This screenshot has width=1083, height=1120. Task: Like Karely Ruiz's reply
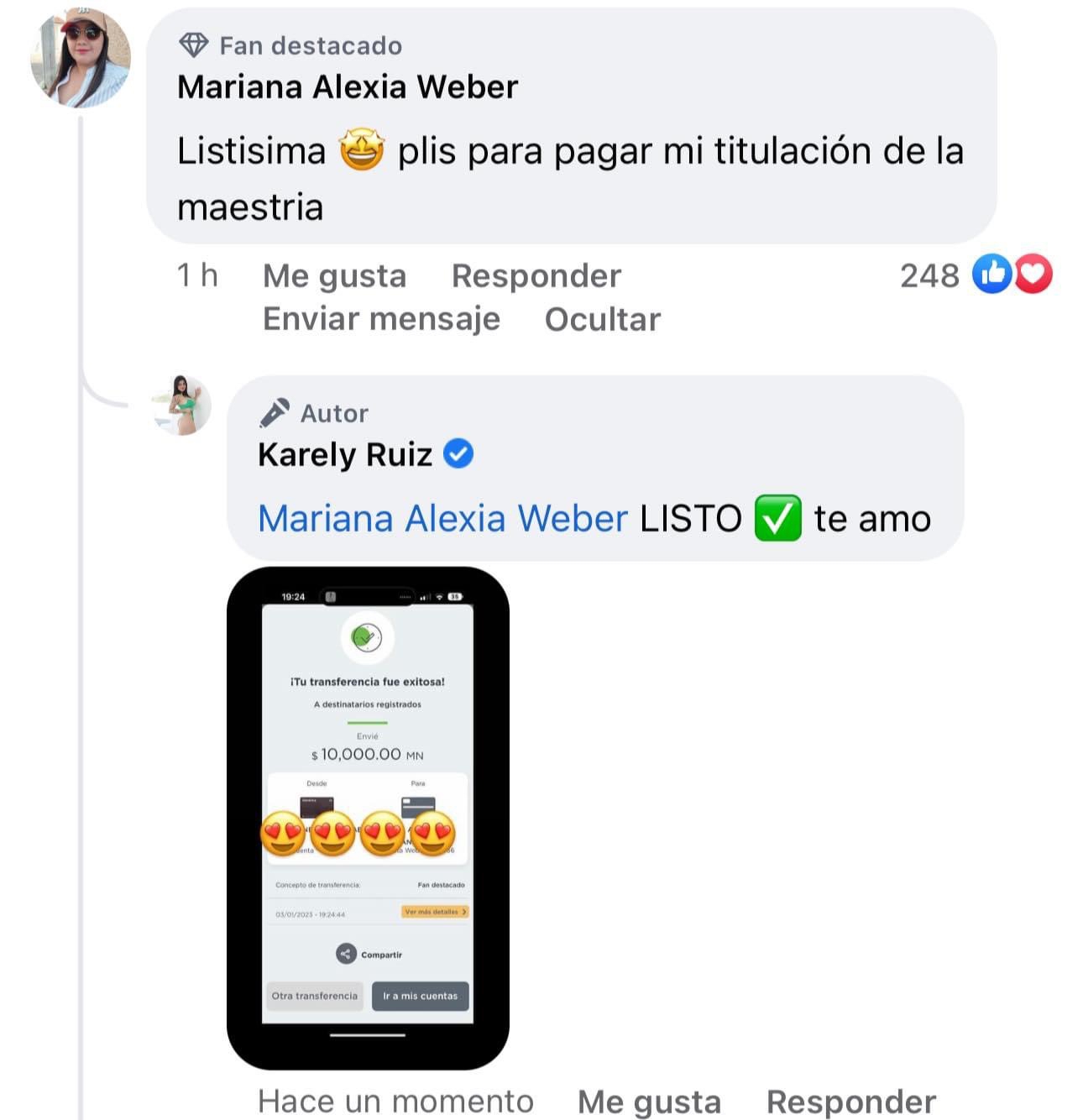pyautogui.click(x=649, y=1102)
